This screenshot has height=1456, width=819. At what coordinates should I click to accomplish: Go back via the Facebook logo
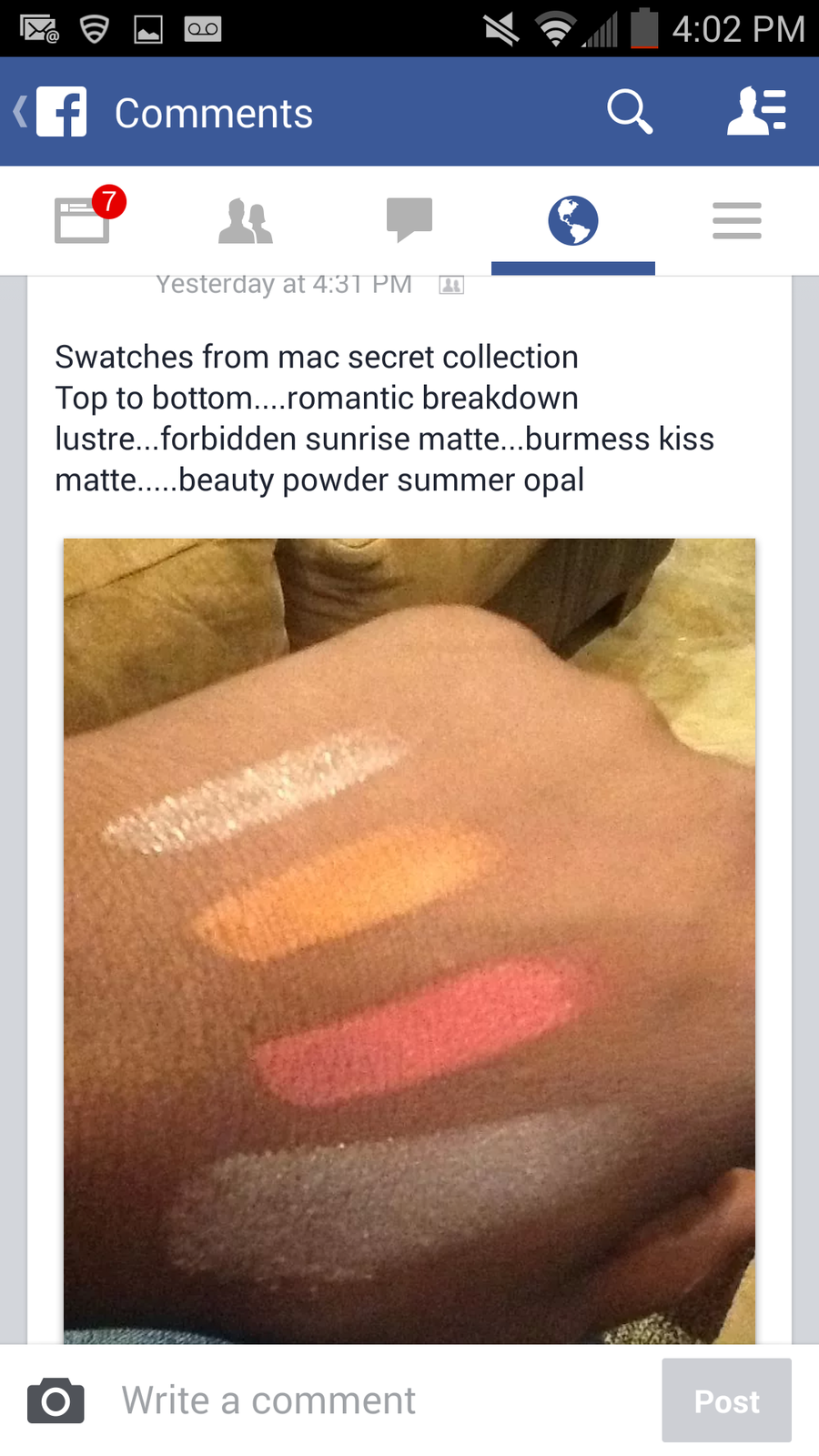(x=52, y=112)
